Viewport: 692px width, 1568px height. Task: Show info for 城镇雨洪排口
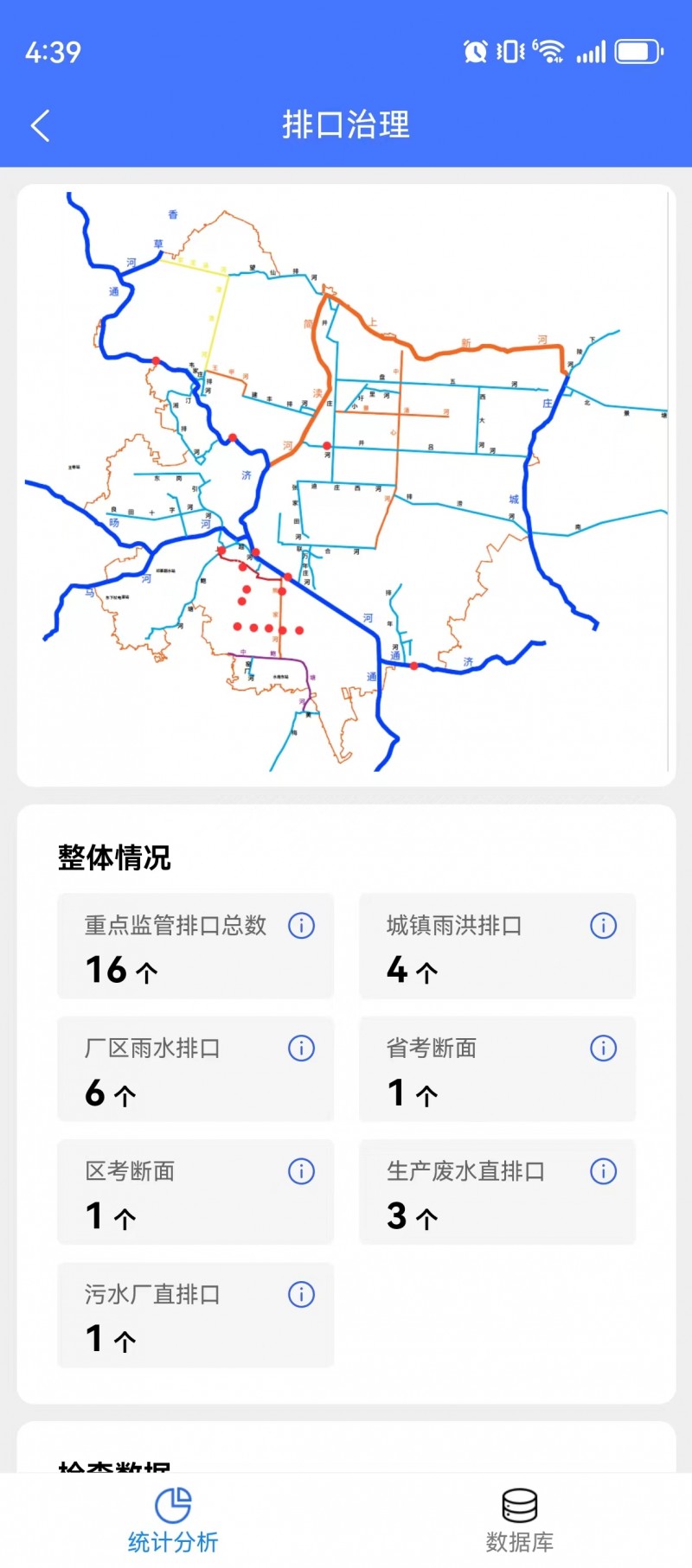[603, 926]
